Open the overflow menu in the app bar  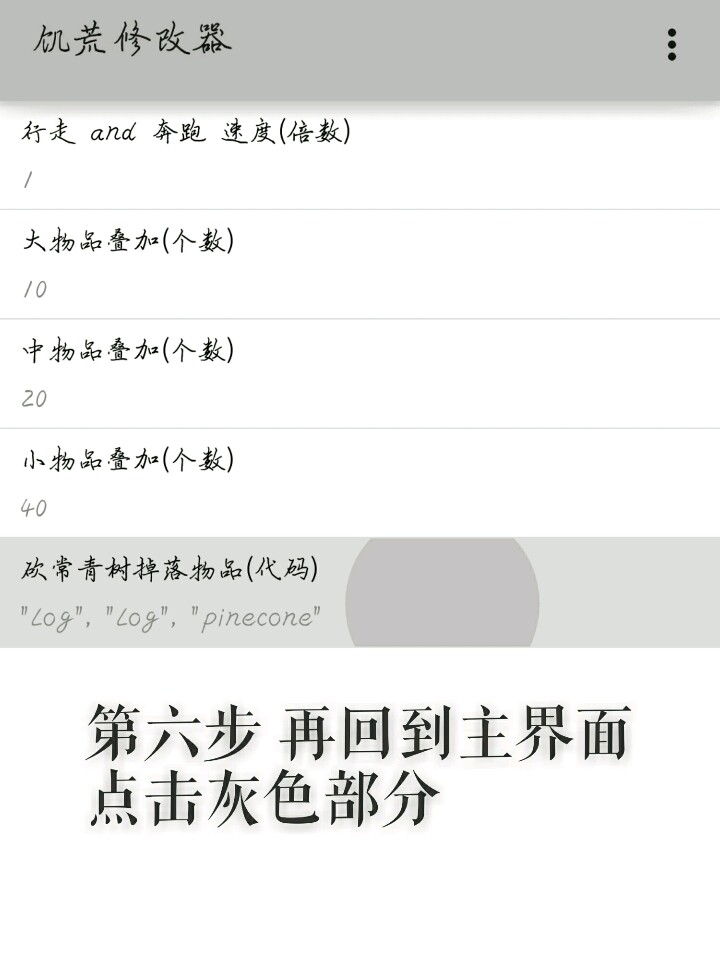(671, 45)
